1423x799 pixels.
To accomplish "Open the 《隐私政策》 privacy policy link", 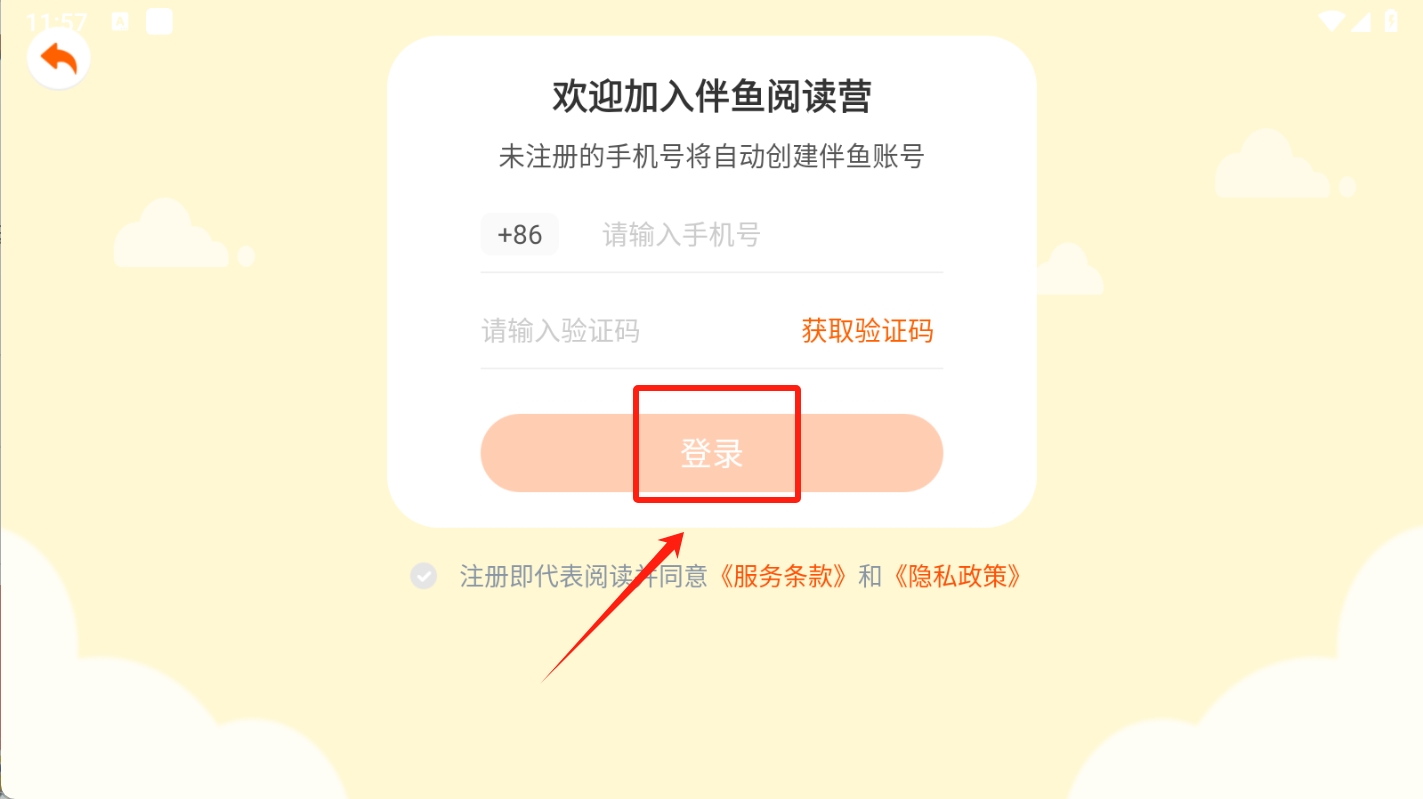I will tap(958, 576).
